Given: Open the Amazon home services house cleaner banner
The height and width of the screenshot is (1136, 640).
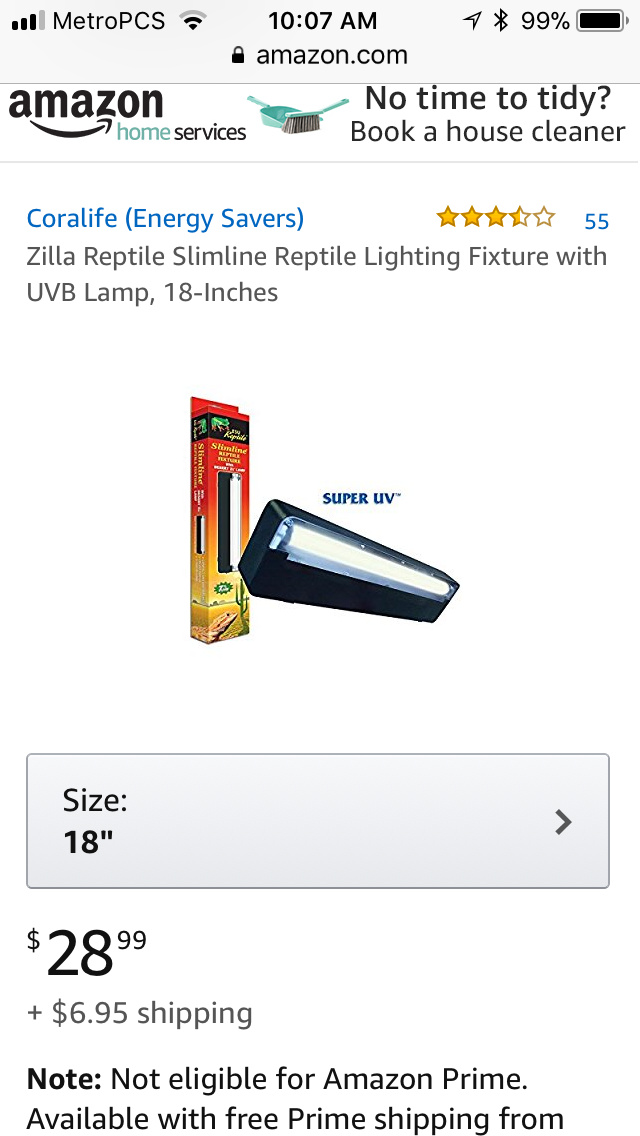Looking at the screenshot, I should [x=320, y=118].
